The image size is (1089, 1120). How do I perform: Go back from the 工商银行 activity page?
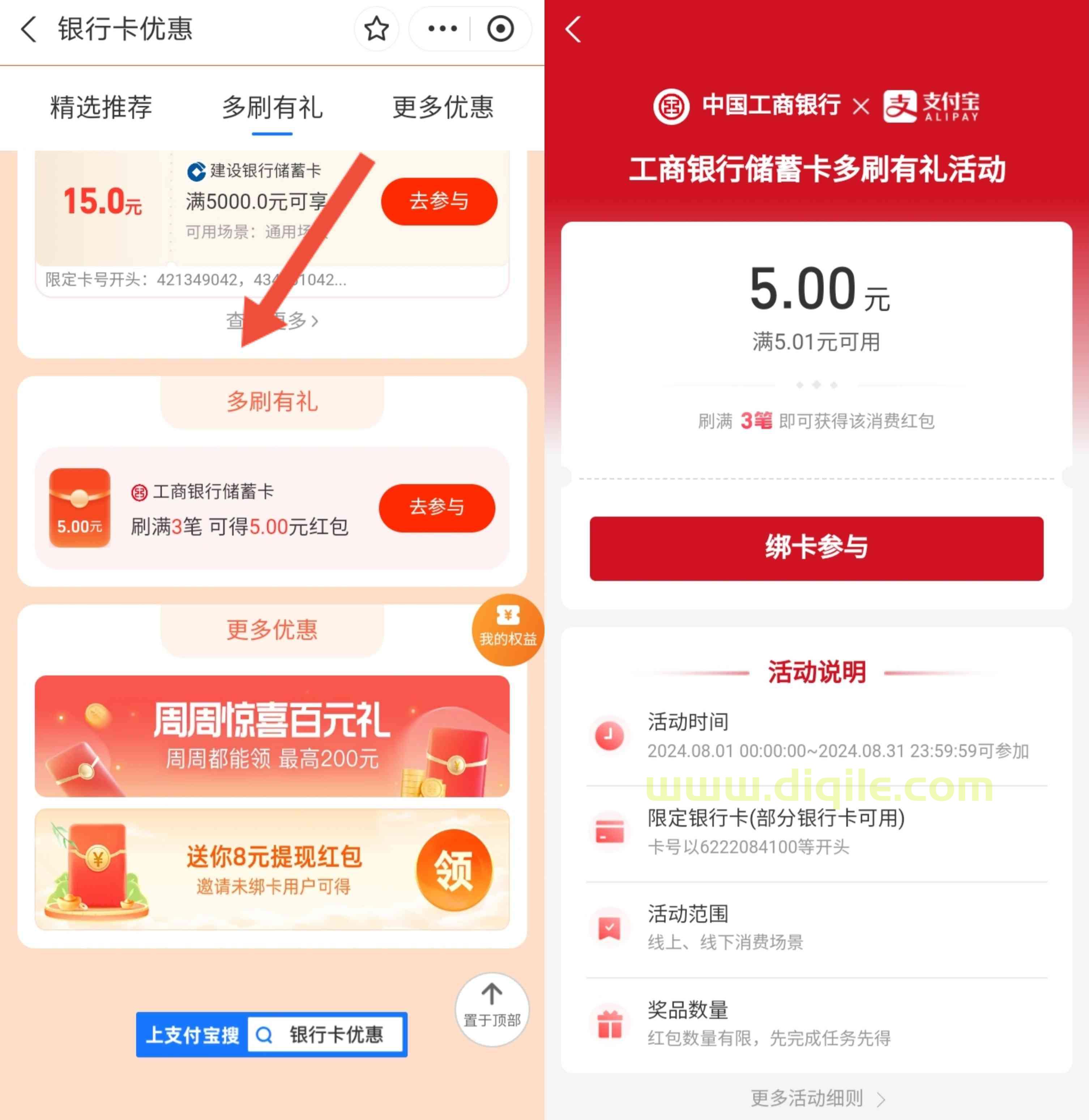click(574, 29)
